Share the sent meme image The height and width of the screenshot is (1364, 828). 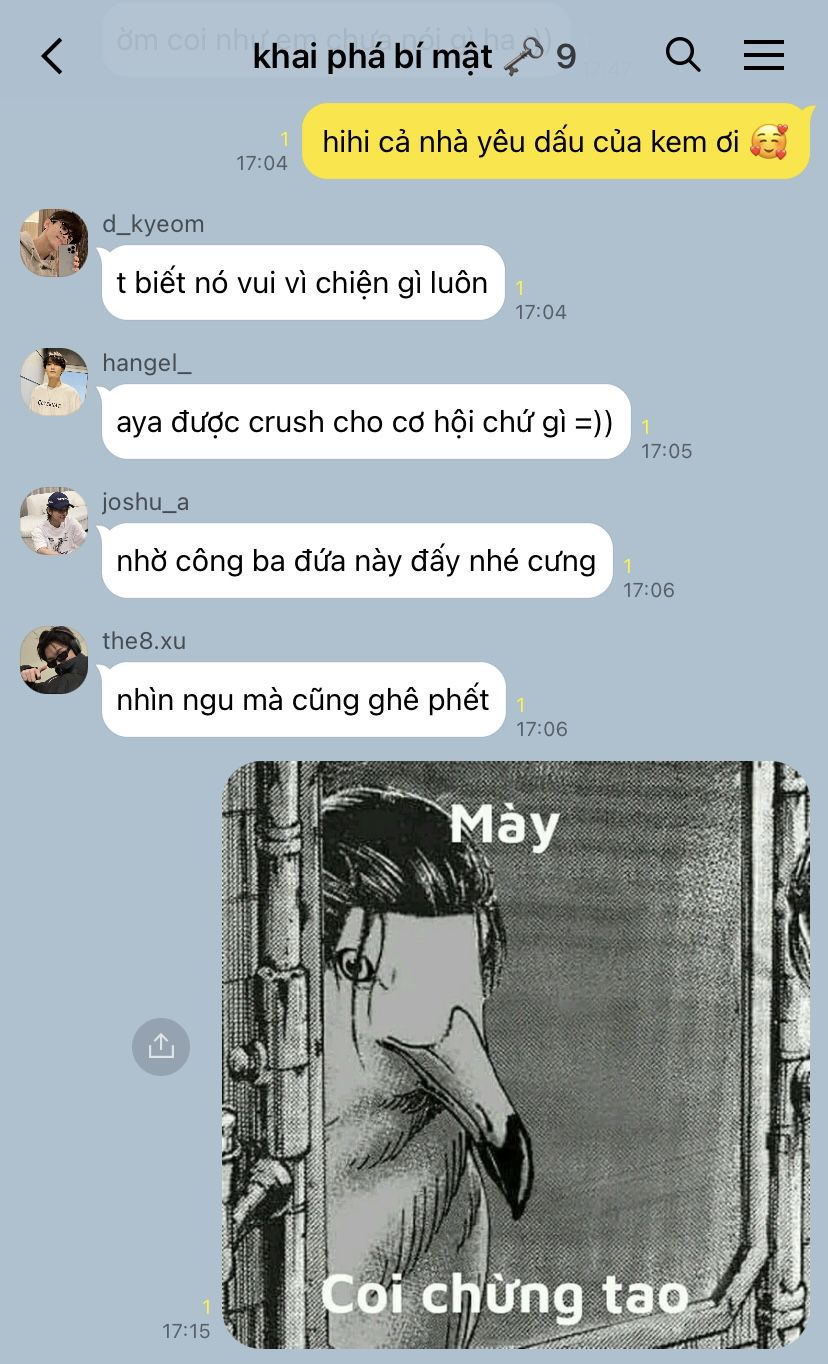pos(161,1046)
